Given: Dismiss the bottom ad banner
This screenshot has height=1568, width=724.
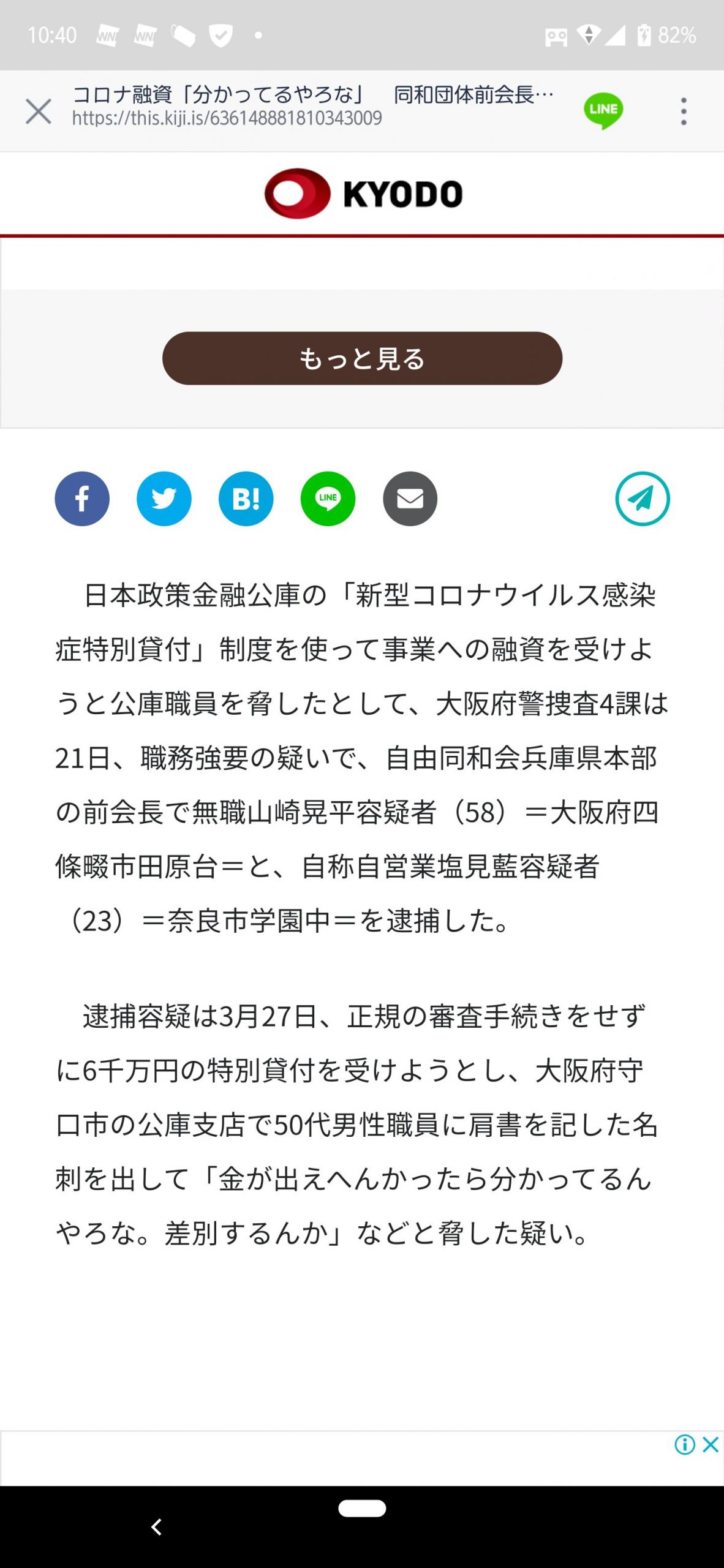Looking at the screenshot, I should click(x=711, y=1445).
